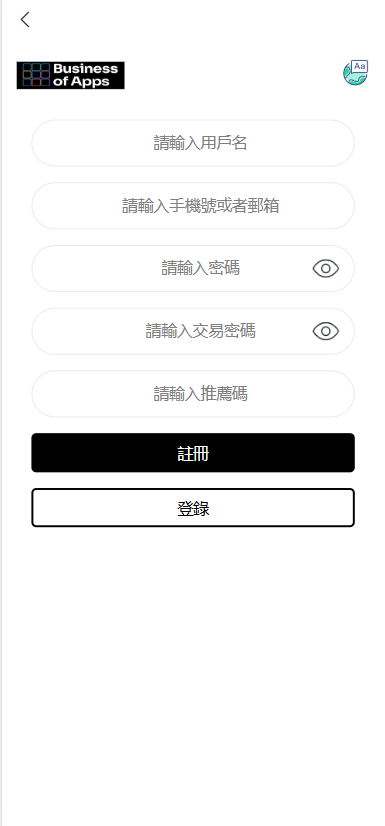This screenshot has height=826, width=385.
Task: Select the 請輸入密碼 password field
Action: [x=193, y=268]
